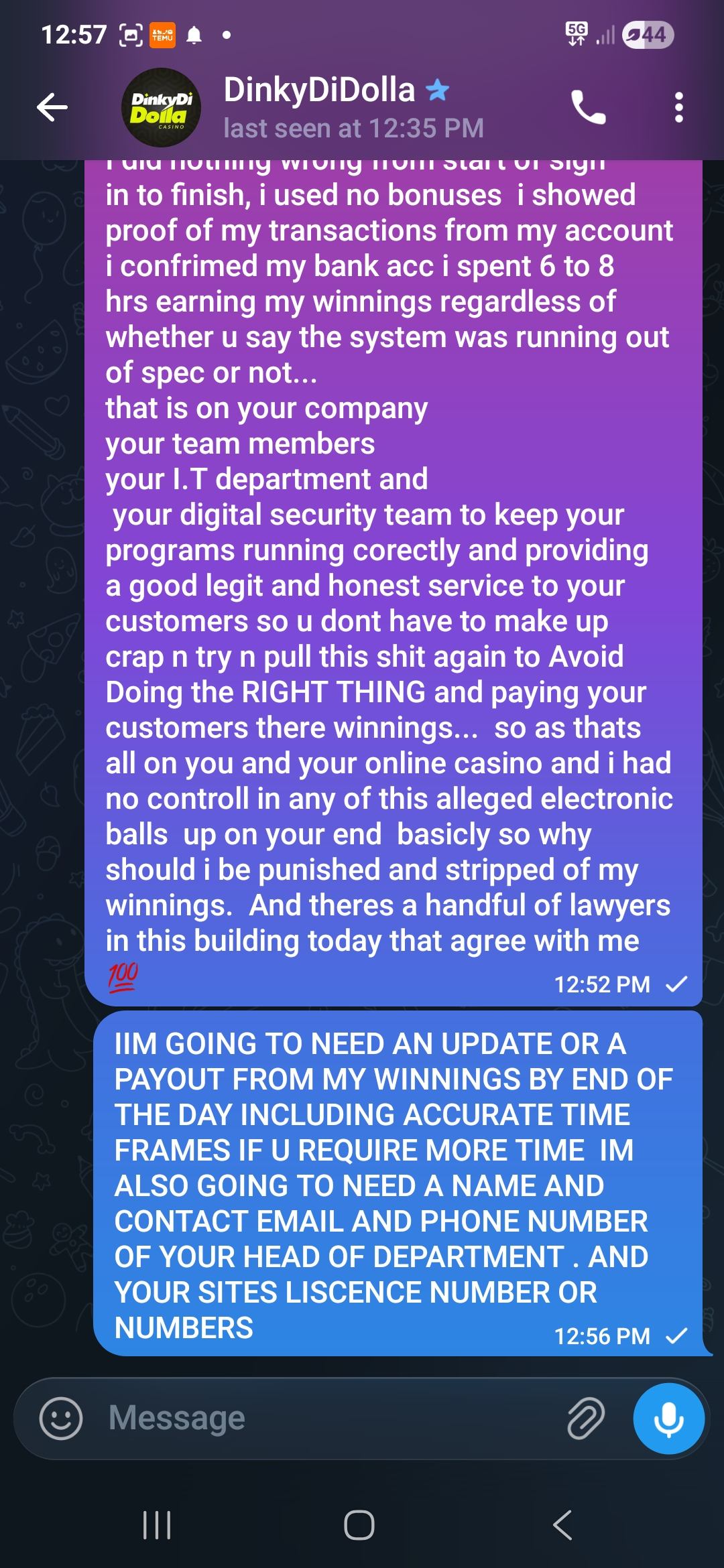The width and height of the screenshot is (724, 1568).
Task: Tap the paperclip attach icon
Action: click(586, 1418)
